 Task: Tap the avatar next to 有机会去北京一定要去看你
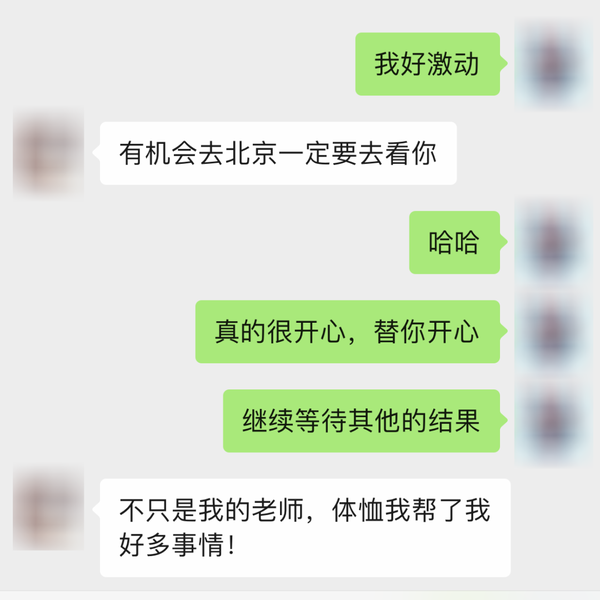click(48, 154)
